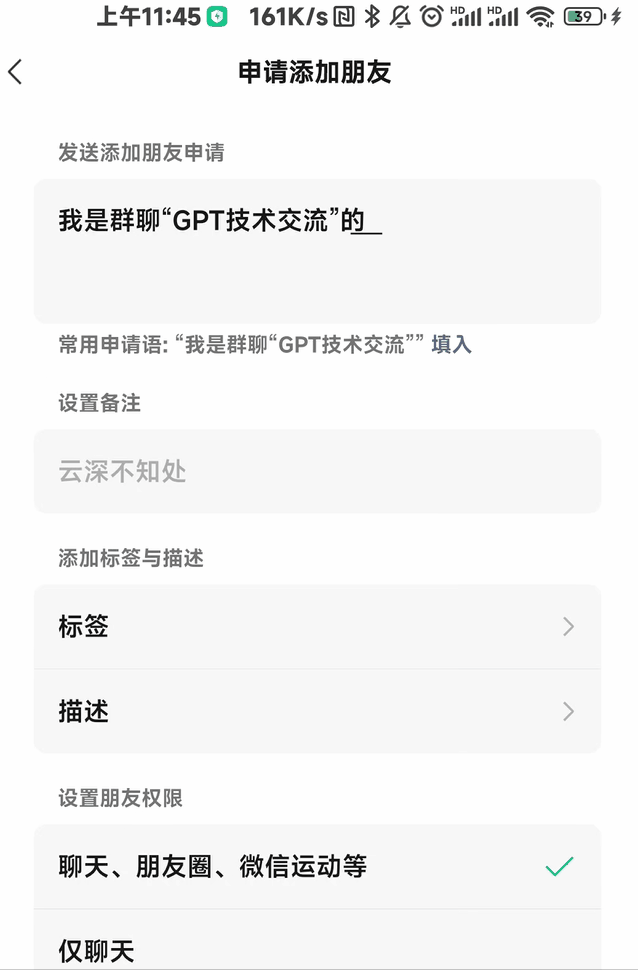Viewport: 638px width, 970px height.
Task: Choose the 仅聊天 permission option
Action: 317,948
